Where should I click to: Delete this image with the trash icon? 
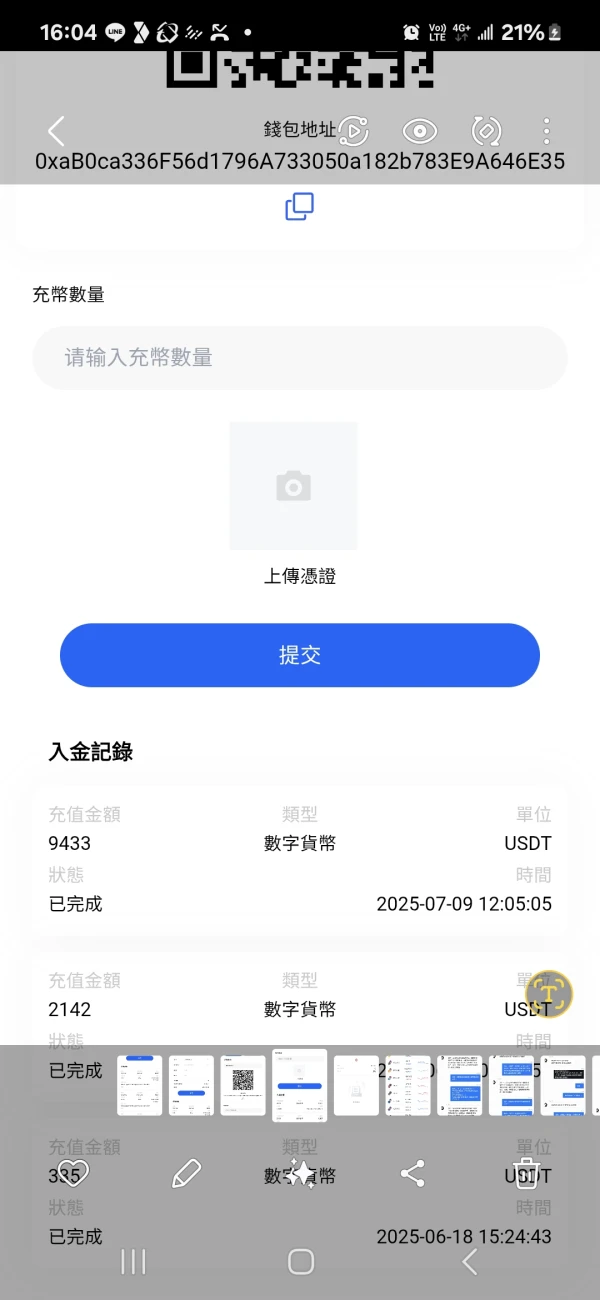point(526,1173)
